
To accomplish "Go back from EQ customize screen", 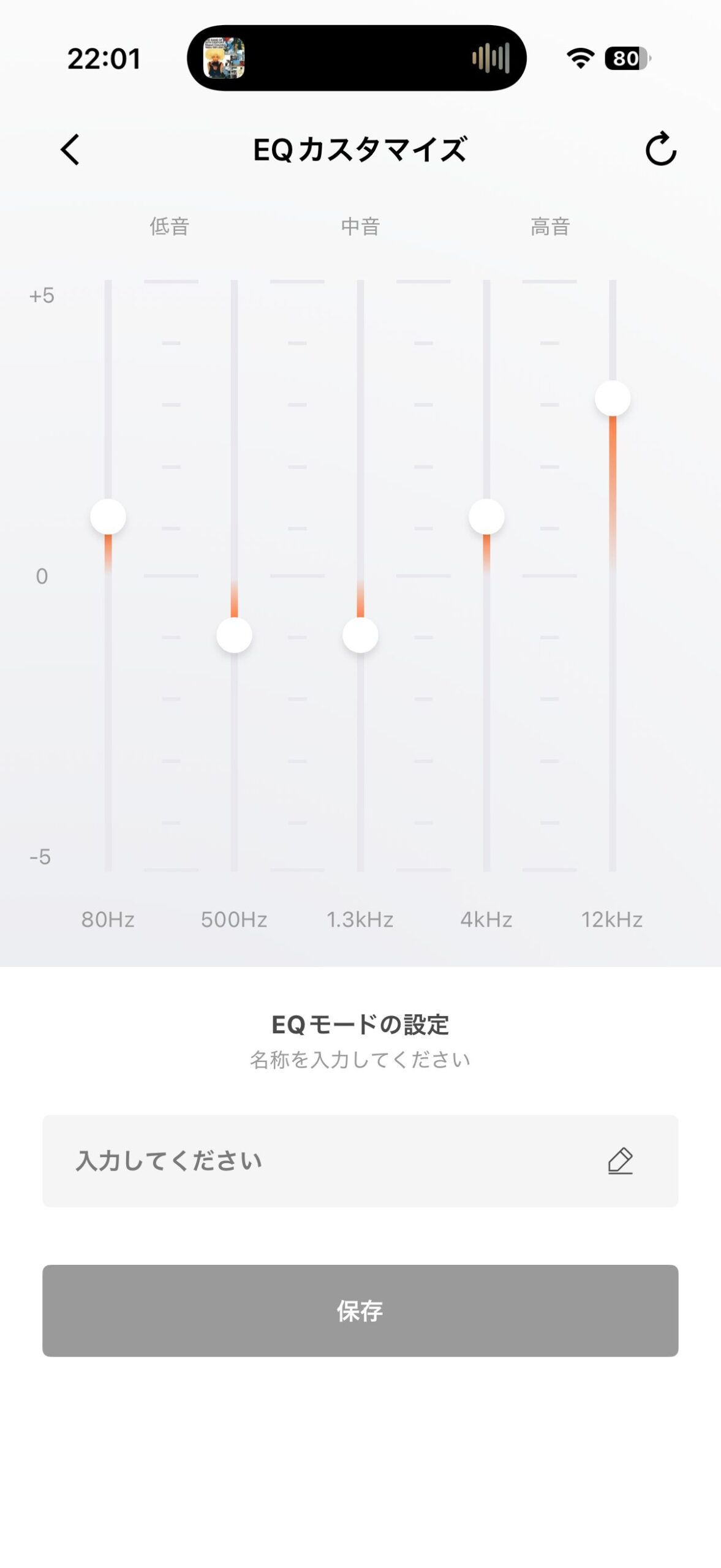I will [70, 149].
